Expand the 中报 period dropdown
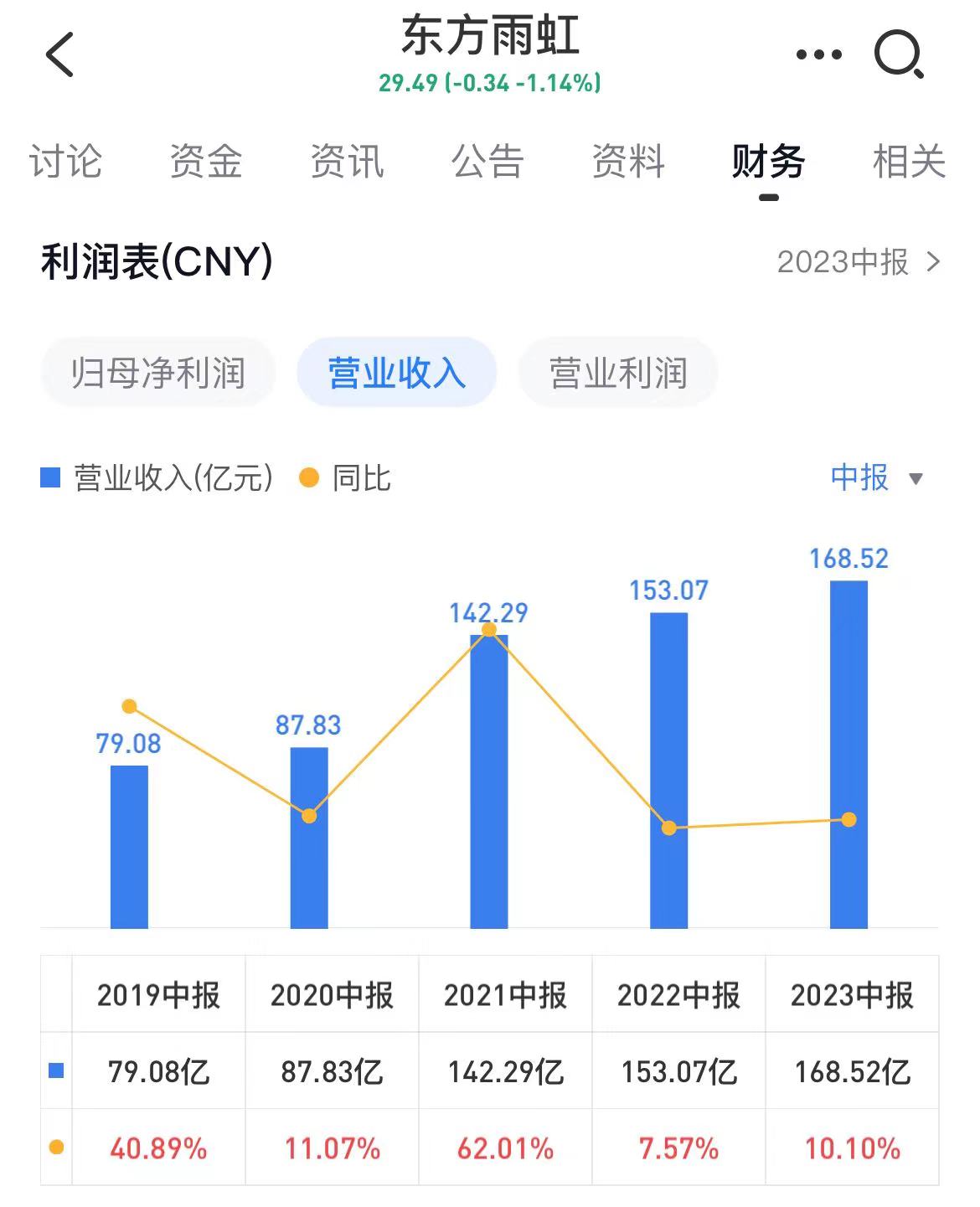The image size is (980, 1207). tap(876, 478)
